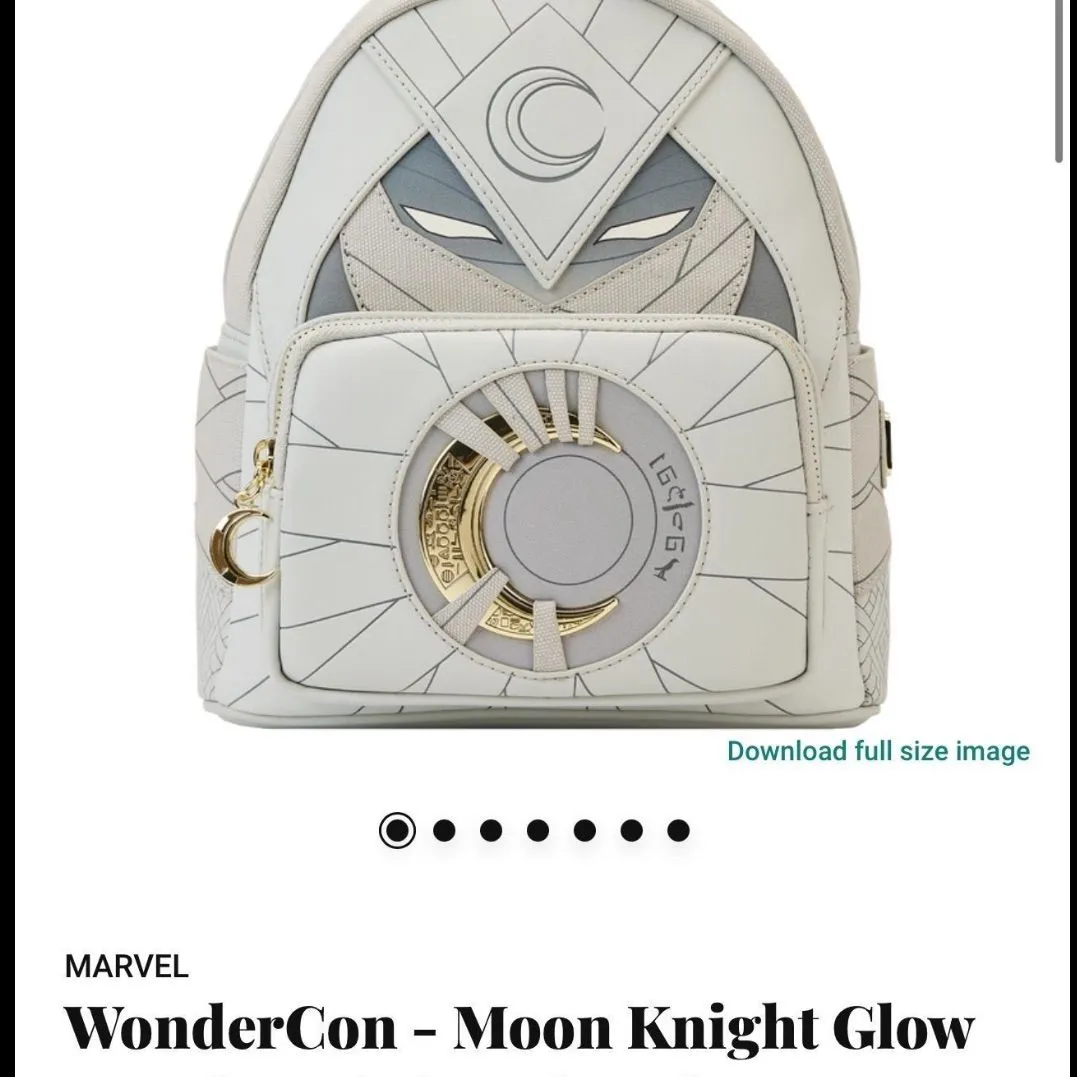Open the Moon Knight backpack product image
Image resolution: width=1077 pixels, height=1077 pixels.
tap(538, 370)
